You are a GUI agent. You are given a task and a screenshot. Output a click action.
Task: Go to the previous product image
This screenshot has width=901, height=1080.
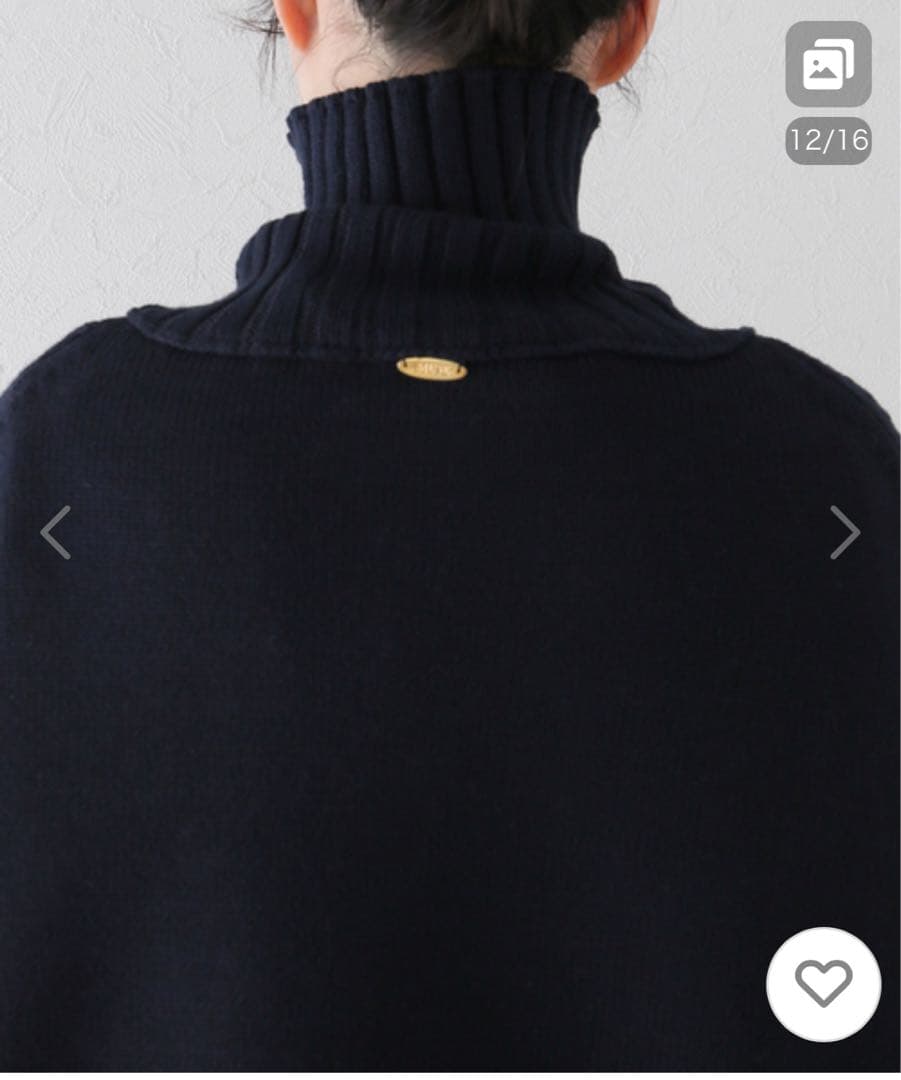tap(56, 532)
